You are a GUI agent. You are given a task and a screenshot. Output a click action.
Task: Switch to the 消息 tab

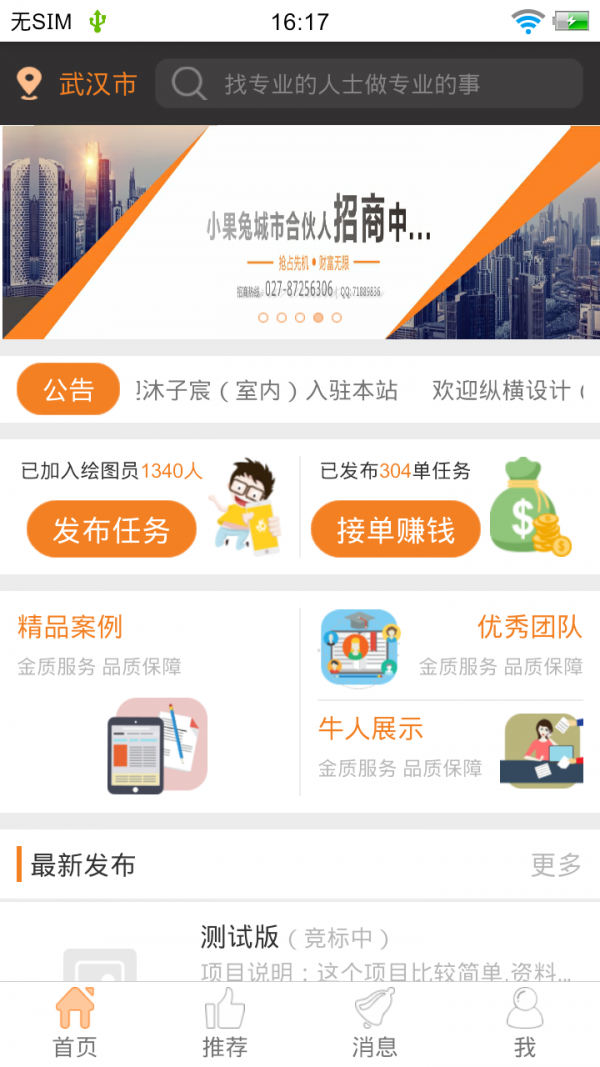pyautogui.click(x=375, y=1024)
